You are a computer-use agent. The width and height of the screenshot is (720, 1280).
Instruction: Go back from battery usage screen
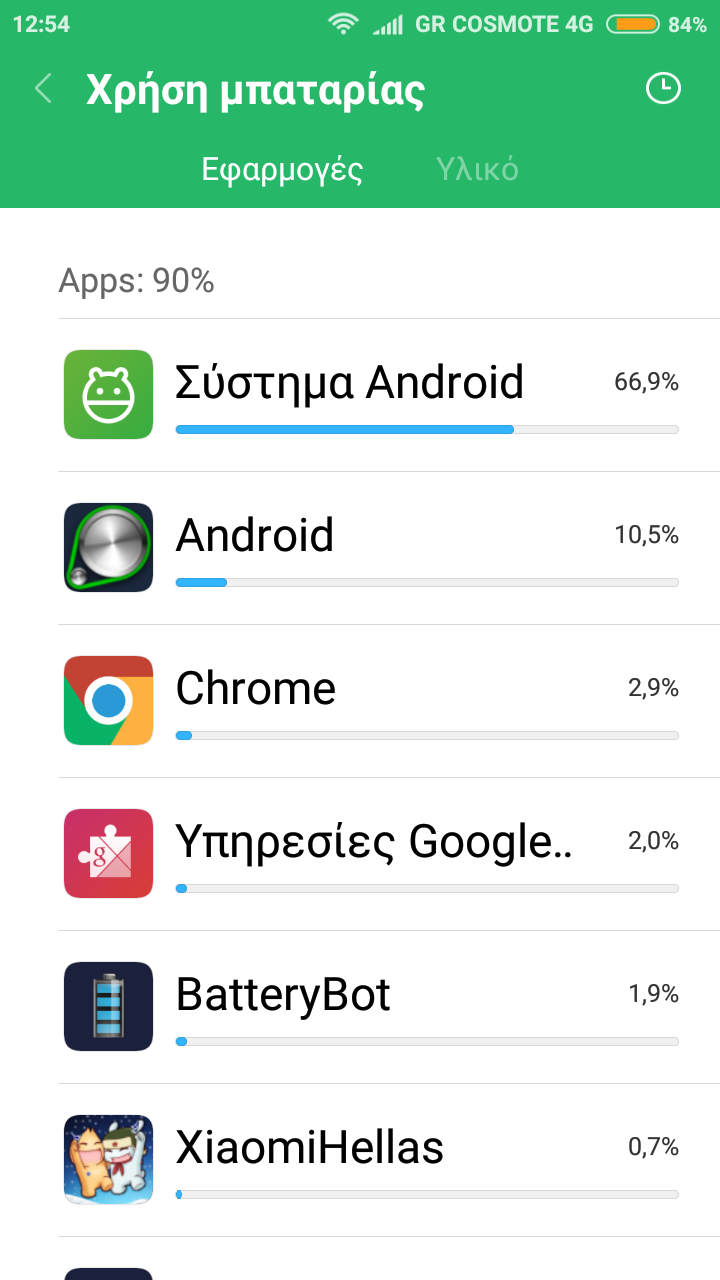point(43,89)
